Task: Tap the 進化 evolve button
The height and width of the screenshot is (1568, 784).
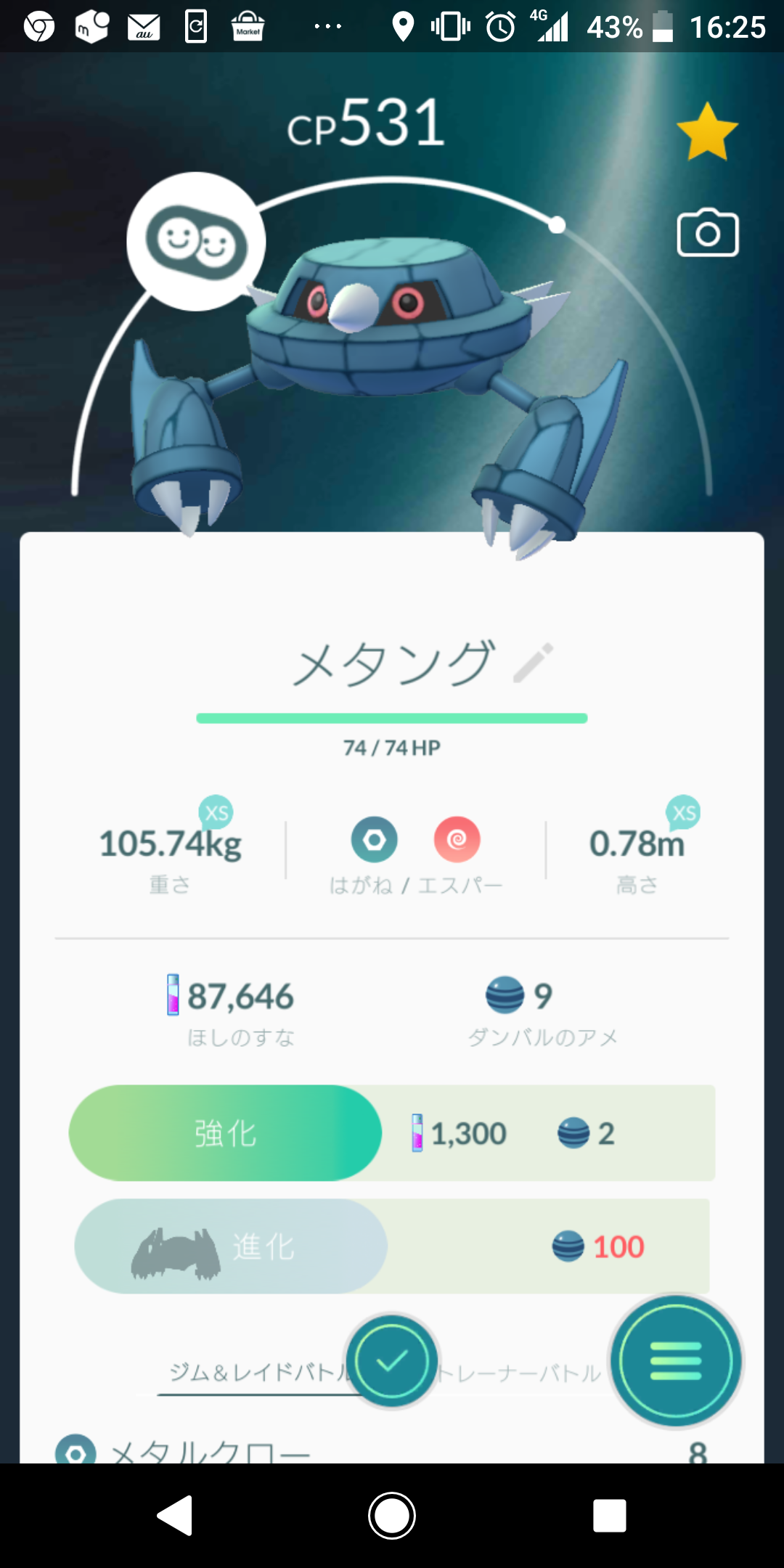Action: click(231, 1246)
